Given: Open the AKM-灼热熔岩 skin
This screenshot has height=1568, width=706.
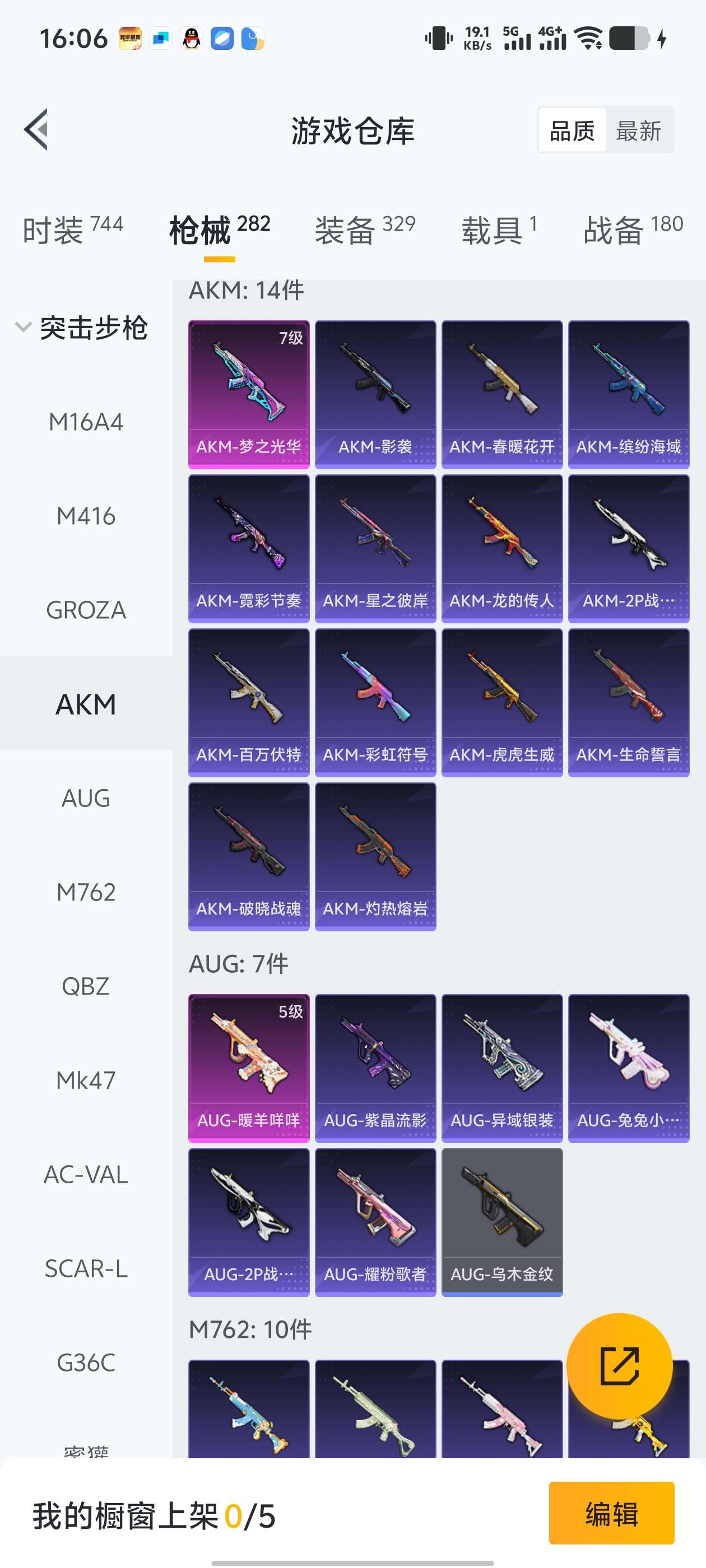Looking at the screenshot, I should [x=375, y=856].
